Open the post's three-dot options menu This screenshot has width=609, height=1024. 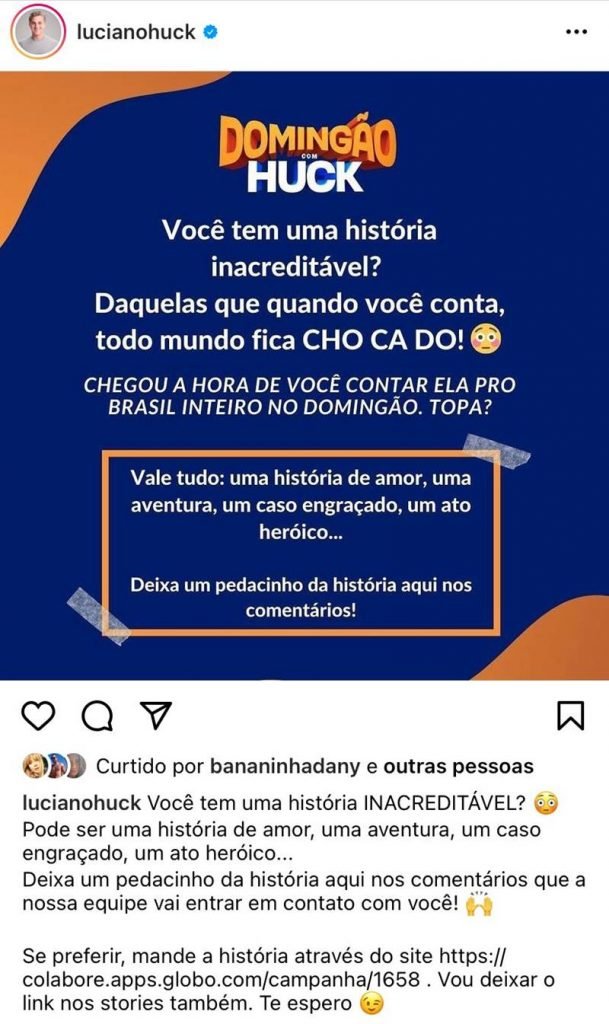coord(577,32)
